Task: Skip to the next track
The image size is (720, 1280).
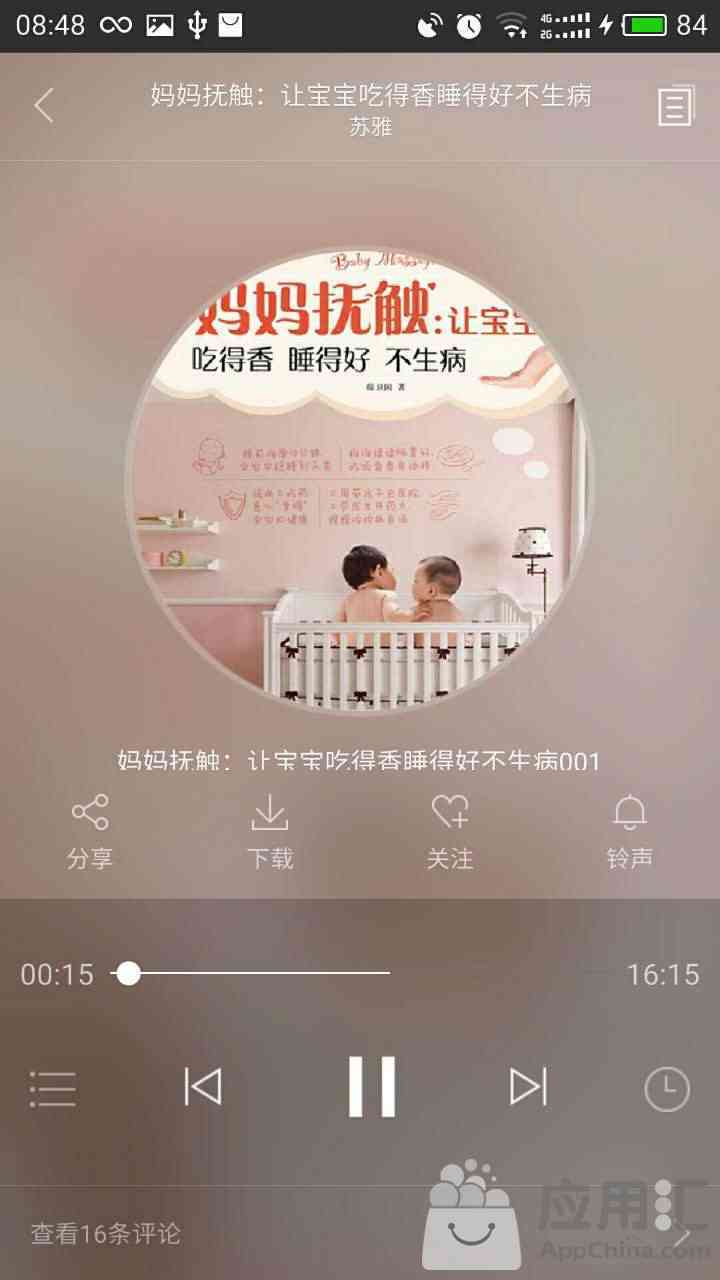Action: point(528,1086)
